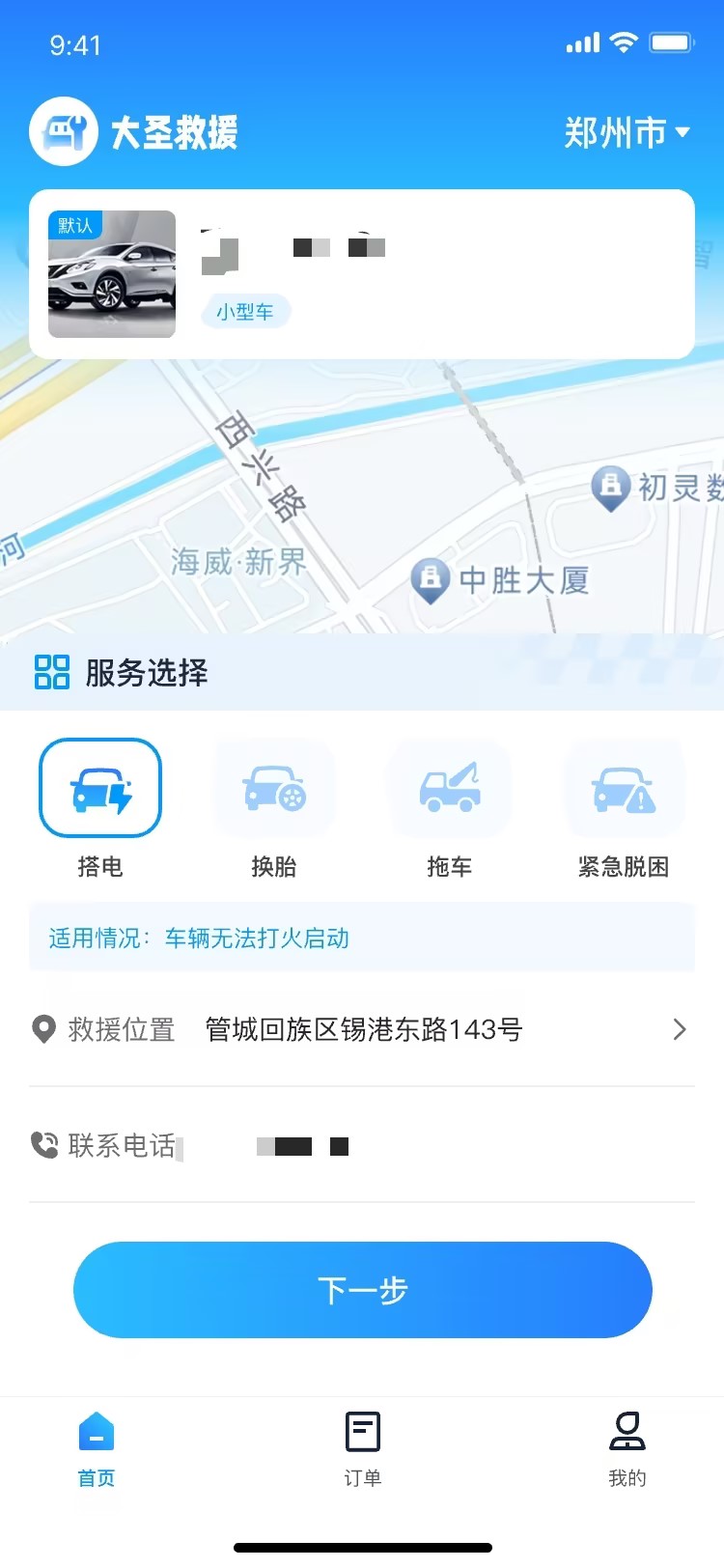Expand the 救援位置 address row chevron

point(680,1029)
